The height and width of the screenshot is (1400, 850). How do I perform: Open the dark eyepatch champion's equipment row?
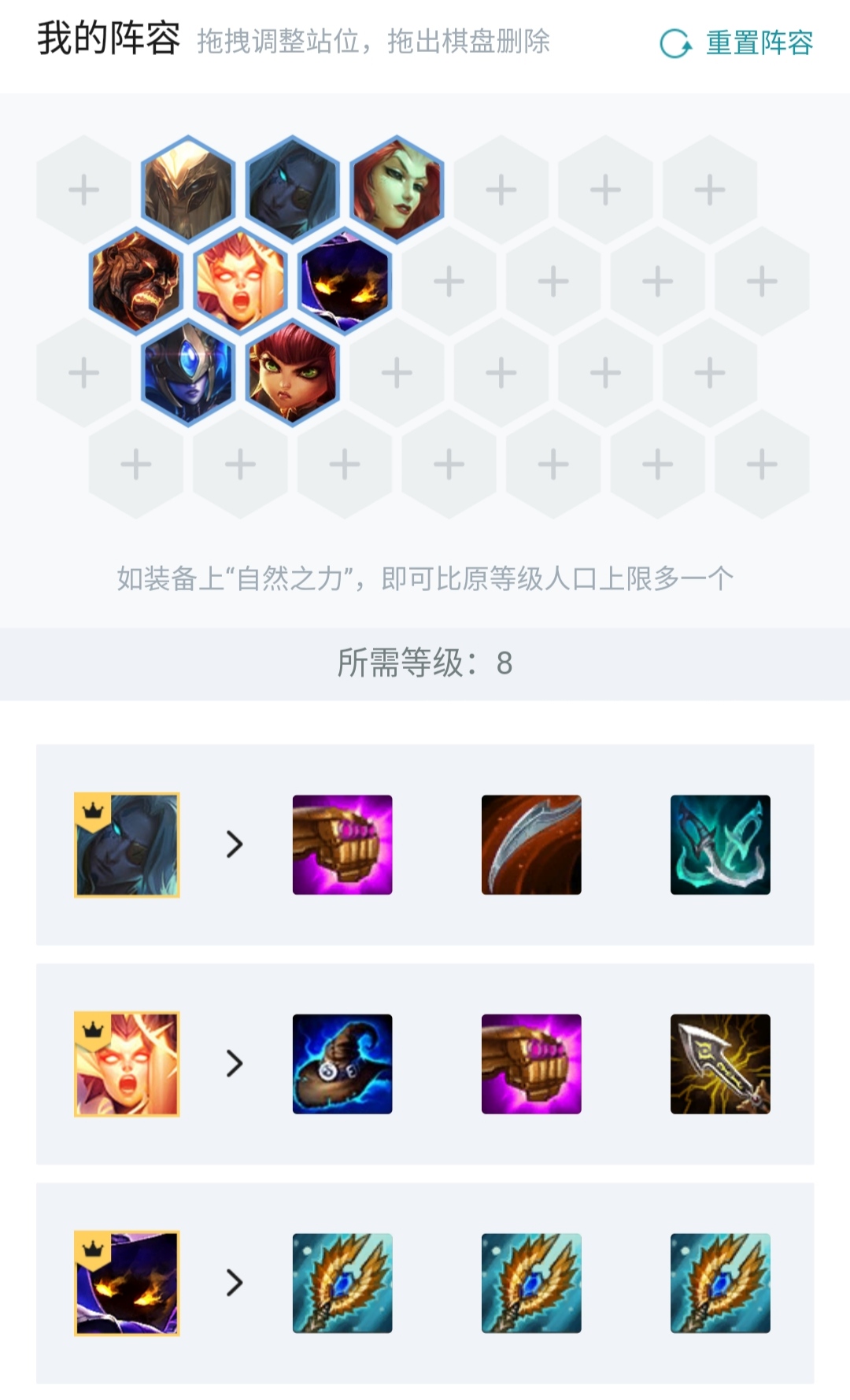pyautogui.click(x=425, y=844)
